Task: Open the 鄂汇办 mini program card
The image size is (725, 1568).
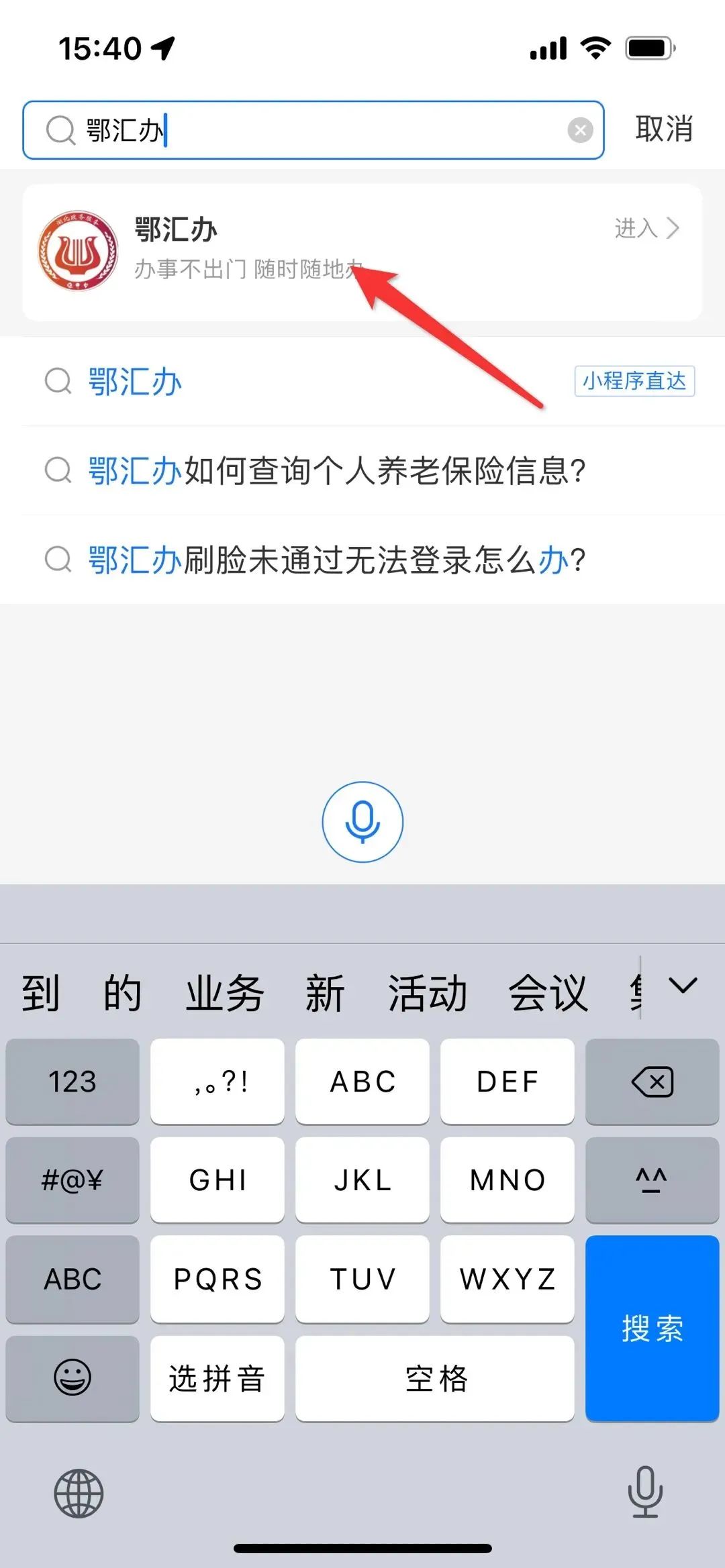Action: tap(362, 251)
